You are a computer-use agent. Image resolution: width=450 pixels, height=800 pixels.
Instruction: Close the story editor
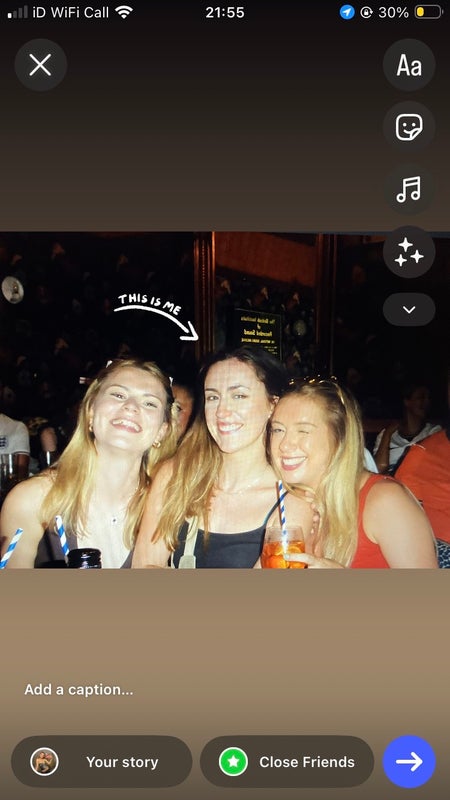(40, 65)
